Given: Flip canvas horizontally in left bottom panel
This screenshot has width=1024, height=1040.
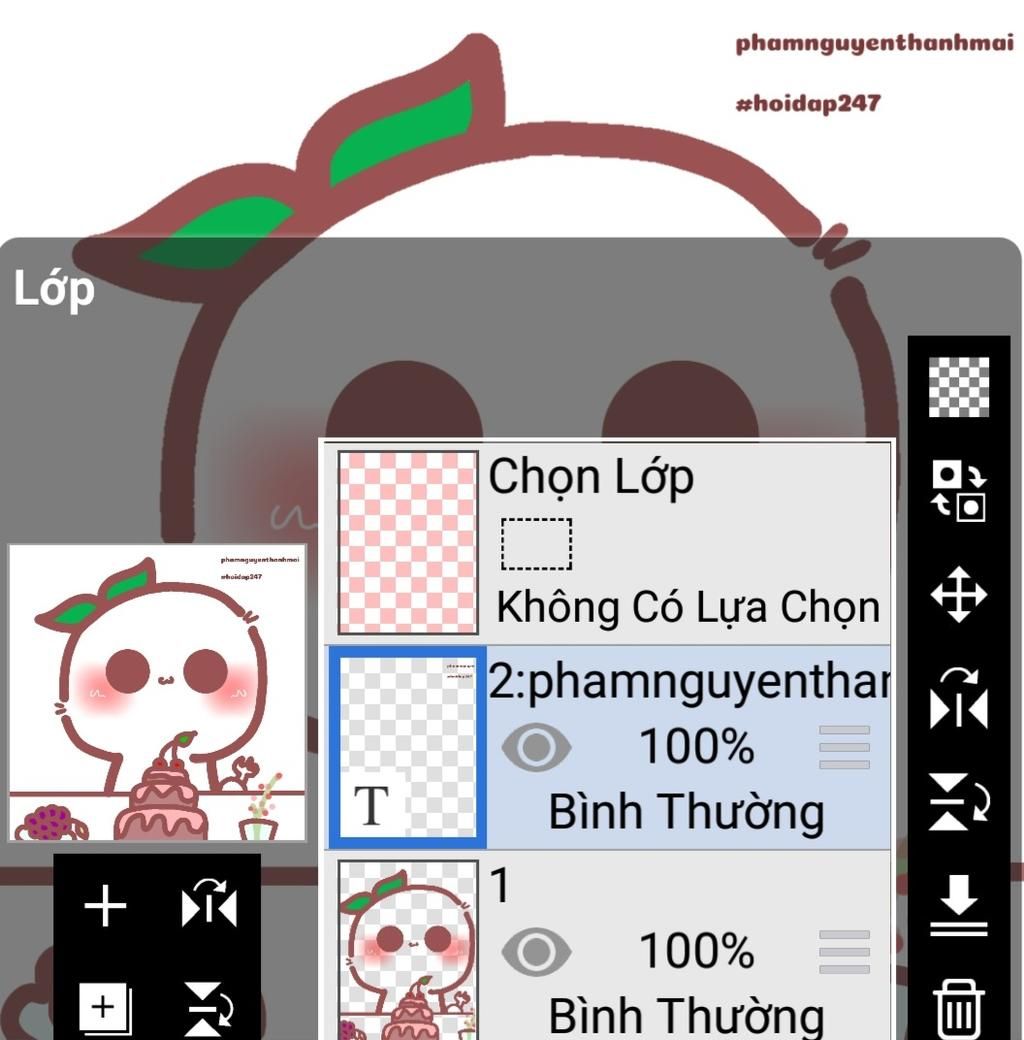Looking at the screenshot, I should point(209,907).
